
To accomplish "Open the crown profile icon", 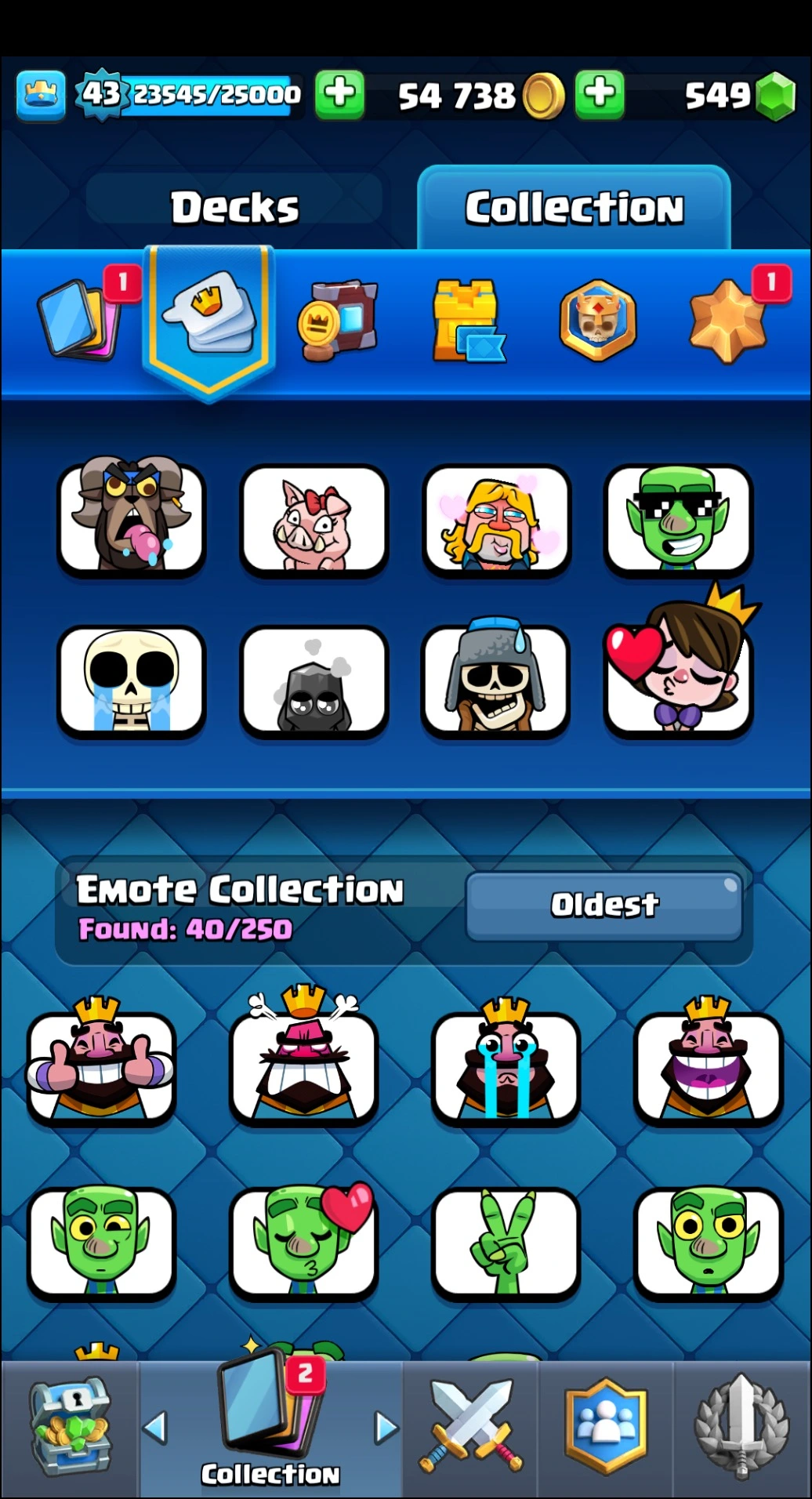I will click(41, 96).
